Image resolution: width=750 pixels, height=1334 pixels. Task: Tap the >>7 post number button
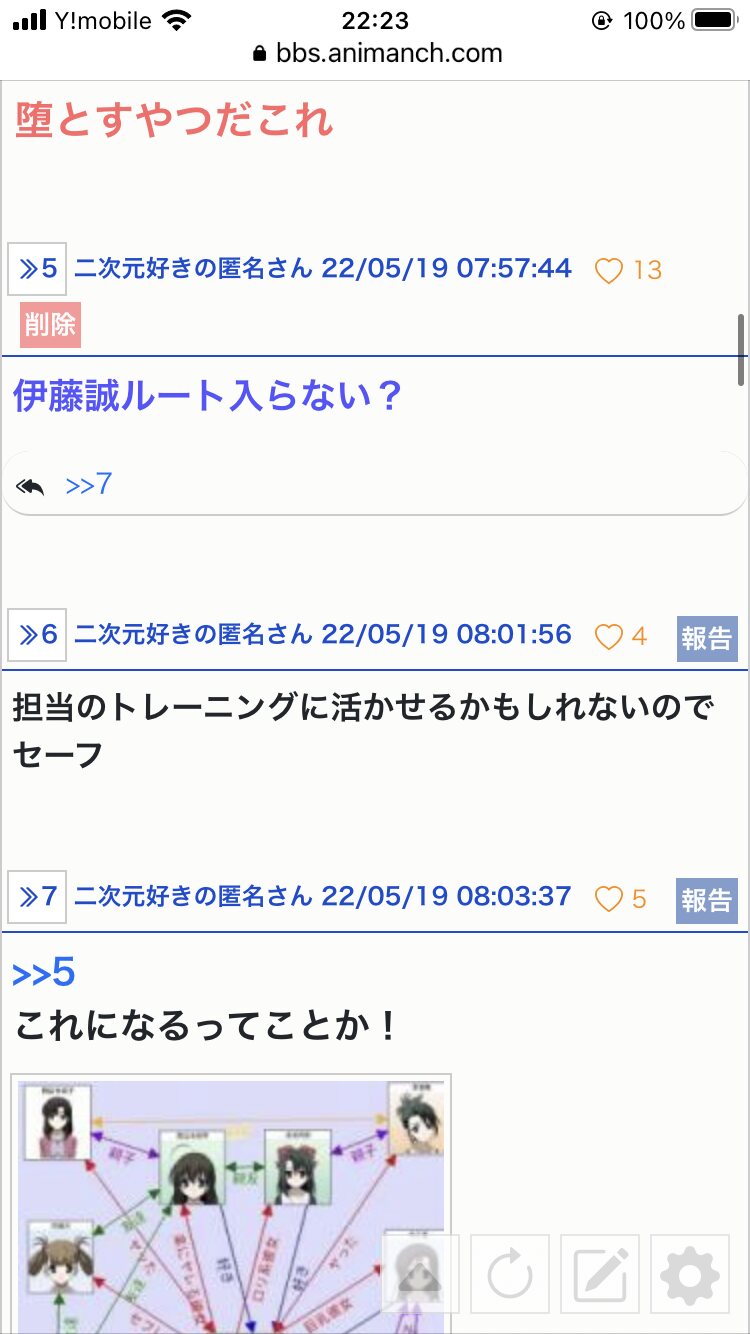[37, 896]
